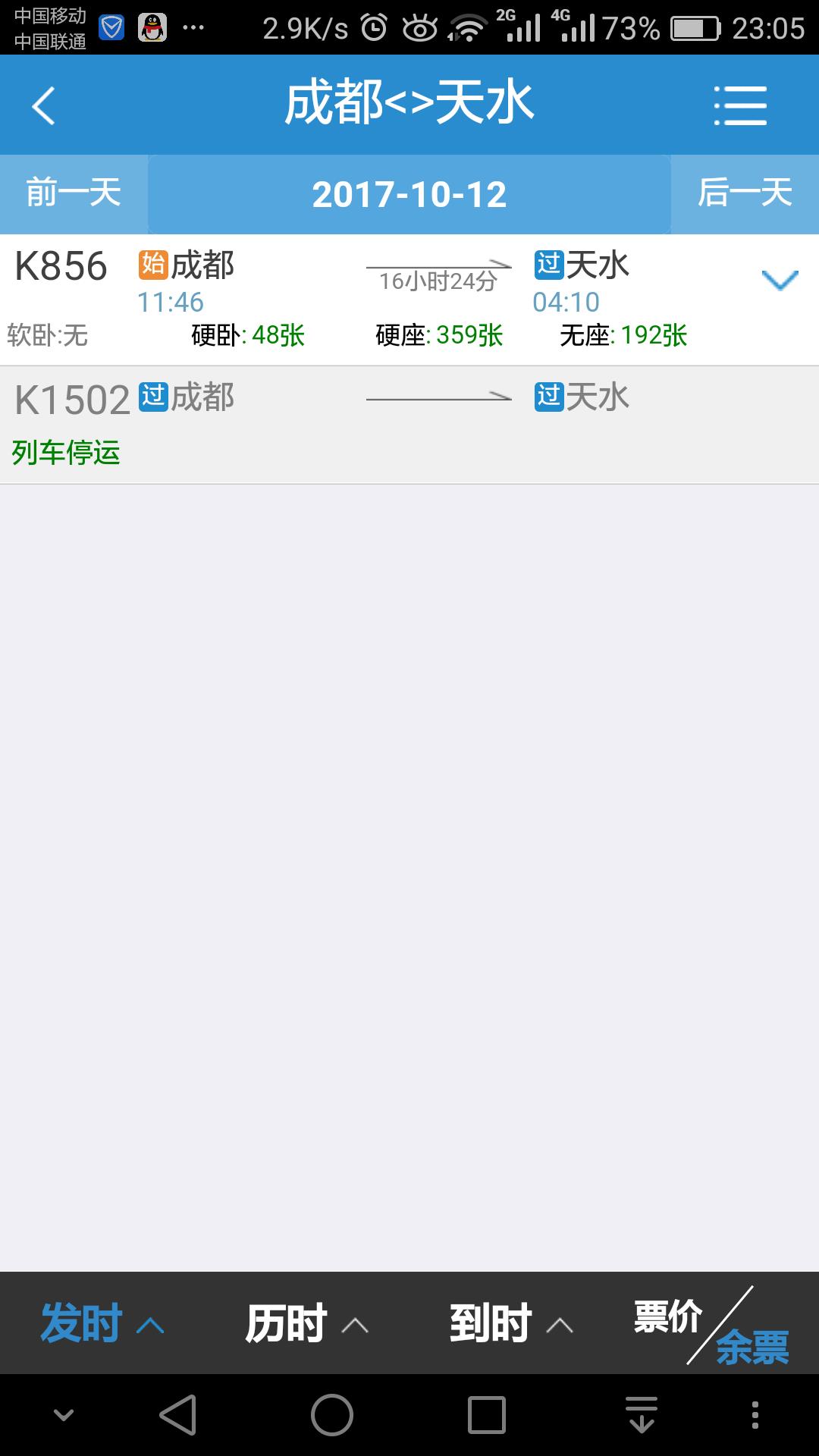This screenshot has height=1456, width=819.
Task: Open the date picker showing 2017-10-12
Action: click(409, 195)
